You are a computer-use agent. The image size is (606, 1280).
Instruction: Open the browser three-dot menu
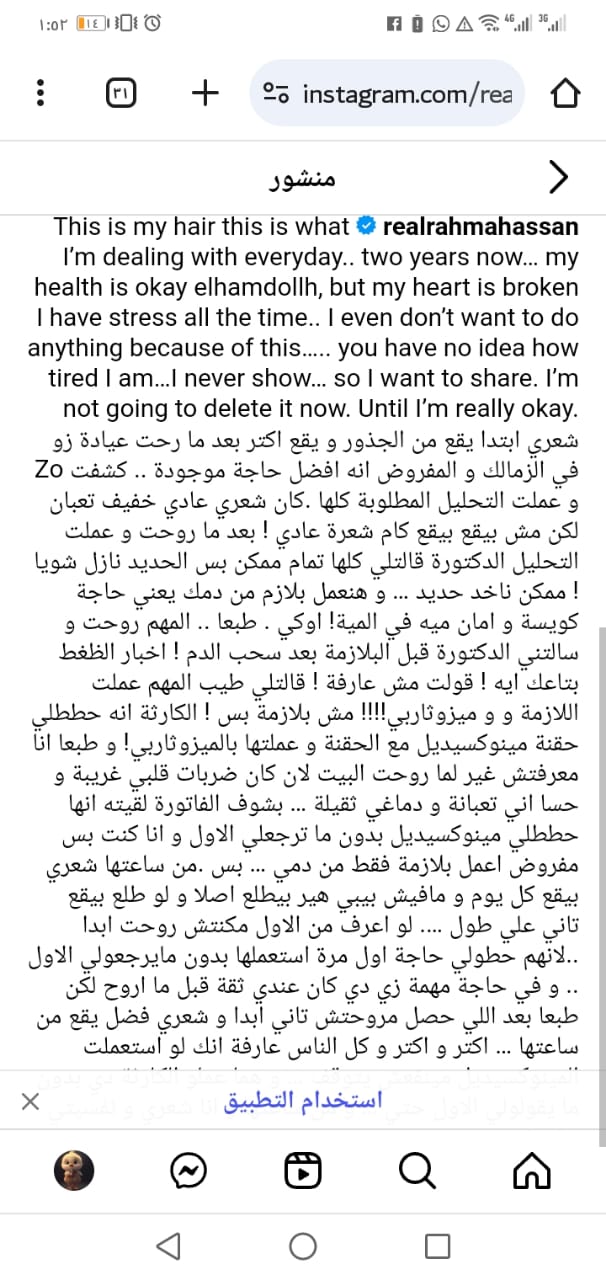40,94
